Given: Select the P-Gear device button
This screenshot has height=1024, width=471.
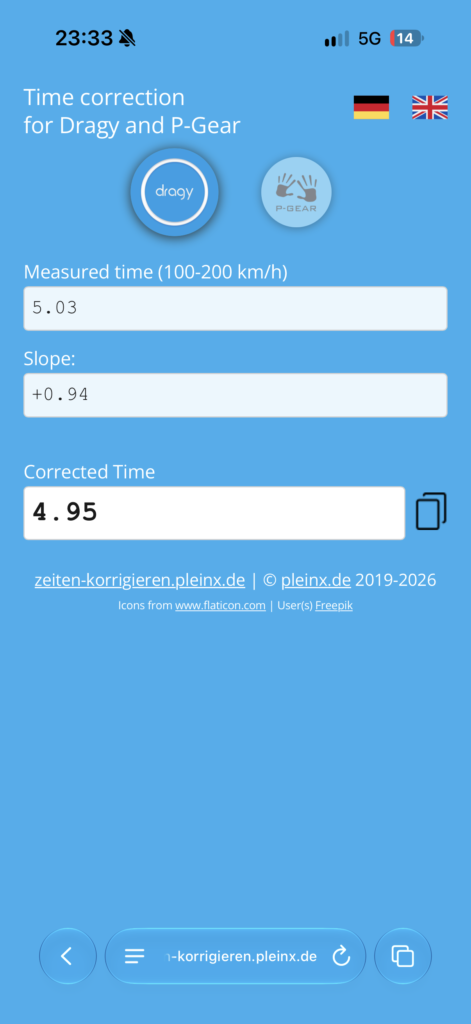Looking at the screenshot, I should 297,192.
